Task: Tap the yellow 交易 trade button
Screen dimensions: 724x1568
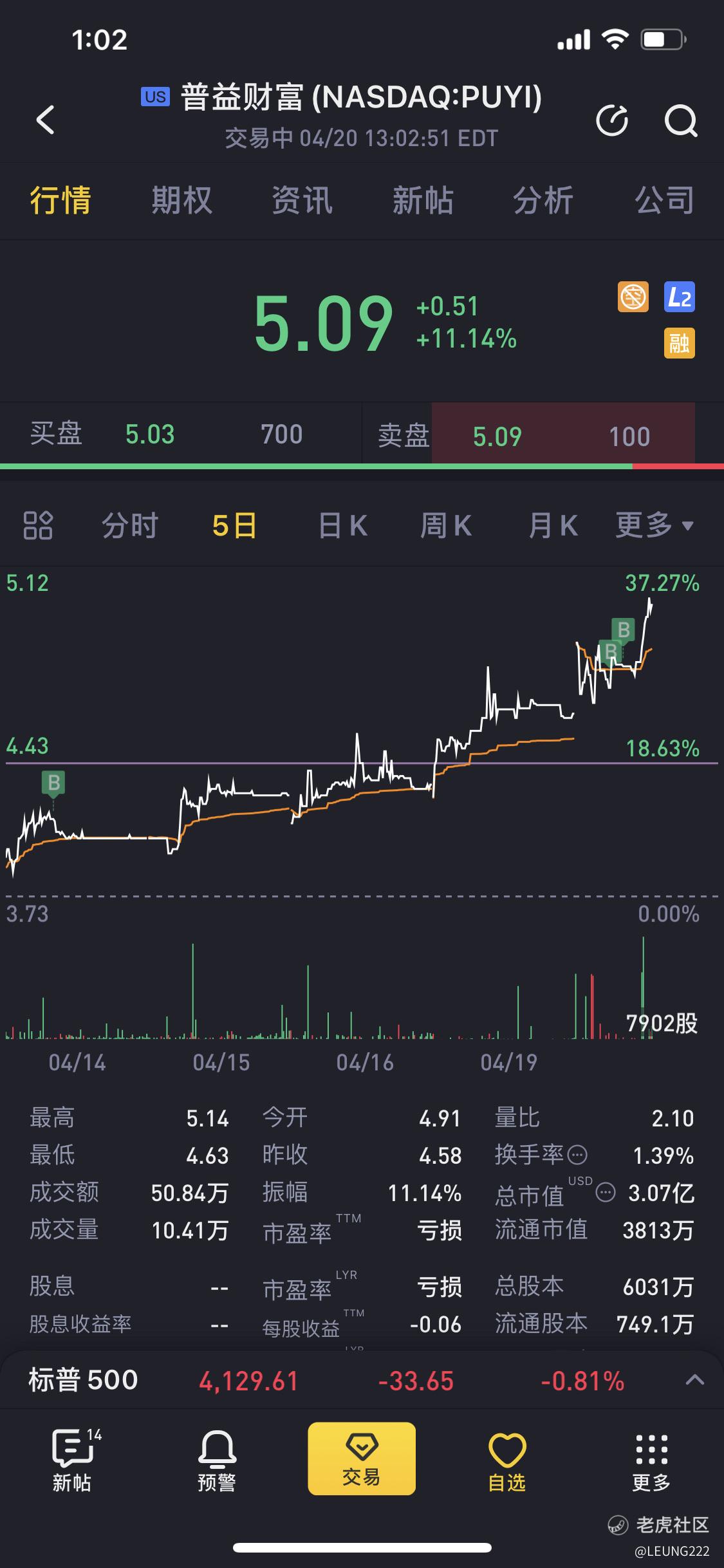Action: coord(362,1459)
